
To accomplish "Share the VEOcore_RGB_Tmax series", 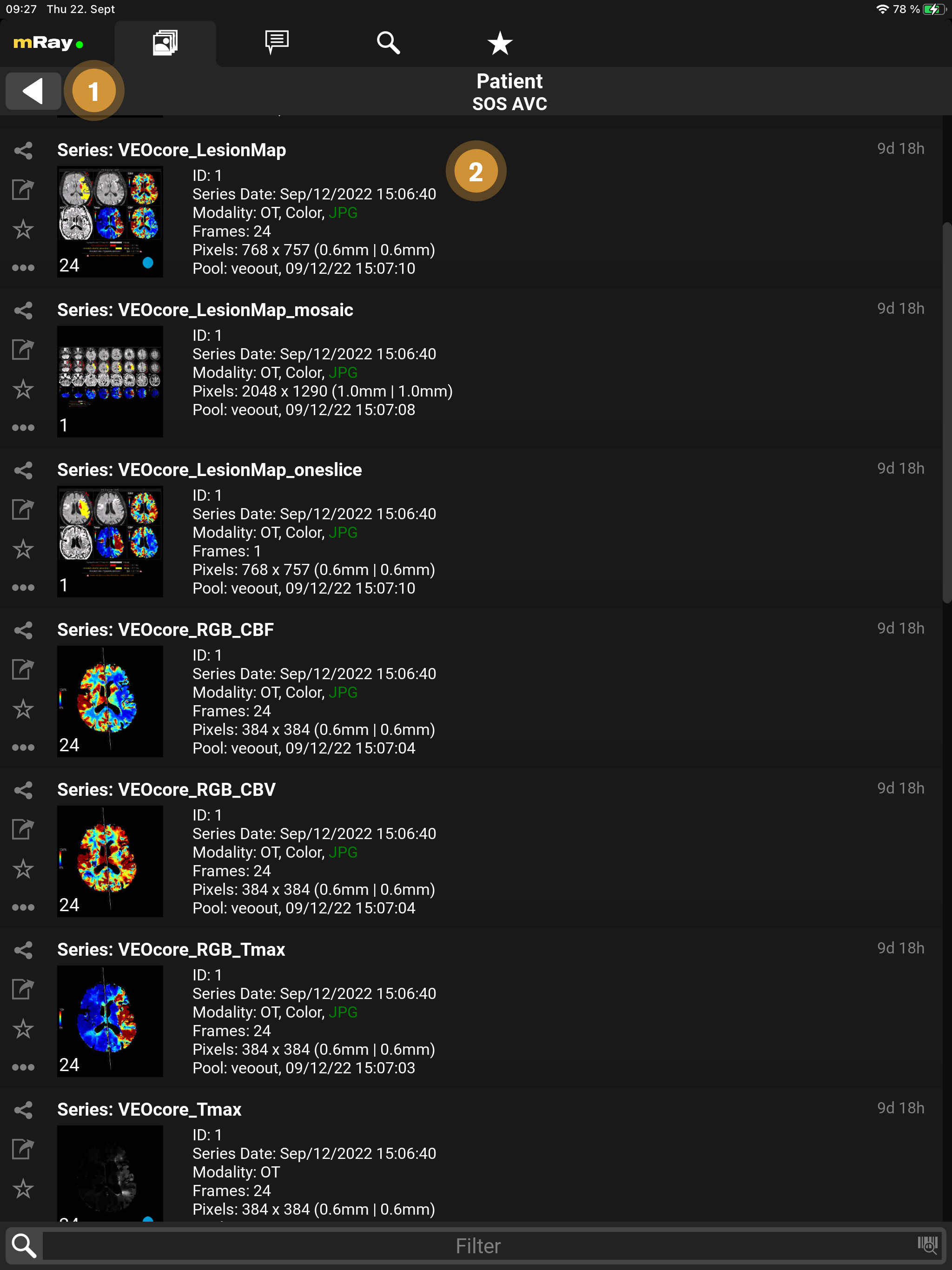I will (23, 950).
